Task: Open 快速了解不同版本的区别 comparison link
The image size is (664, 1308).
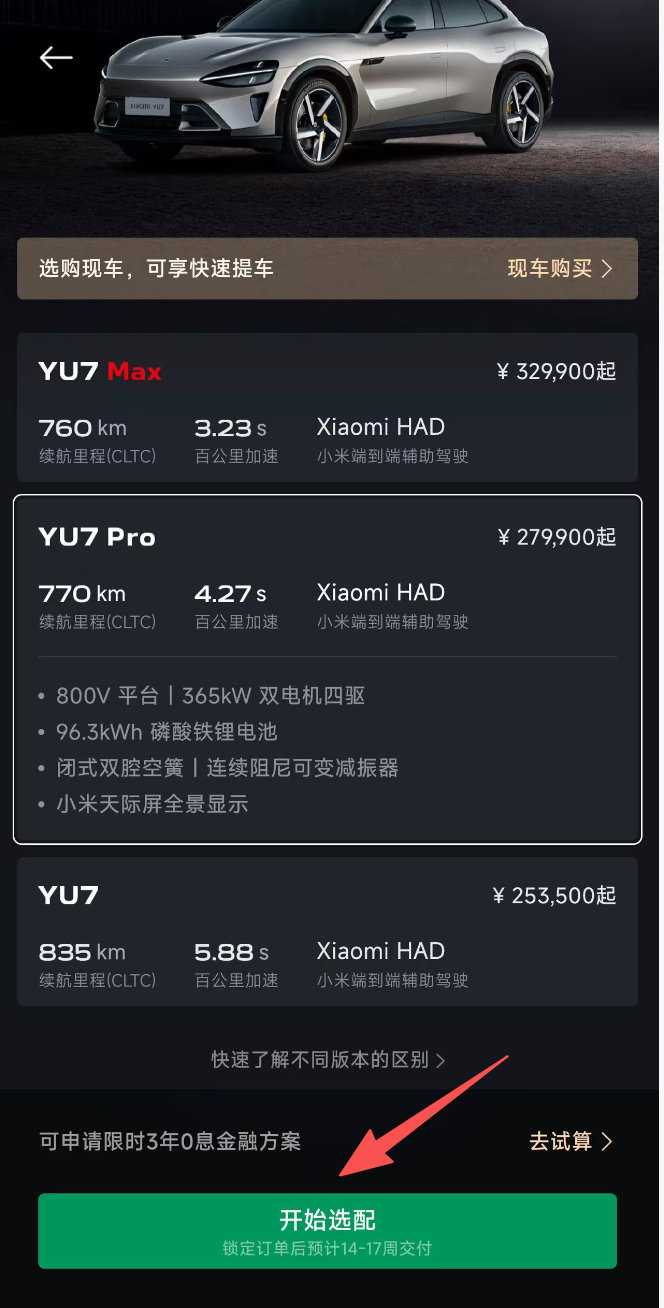Action: click(x=328, y=1059)
